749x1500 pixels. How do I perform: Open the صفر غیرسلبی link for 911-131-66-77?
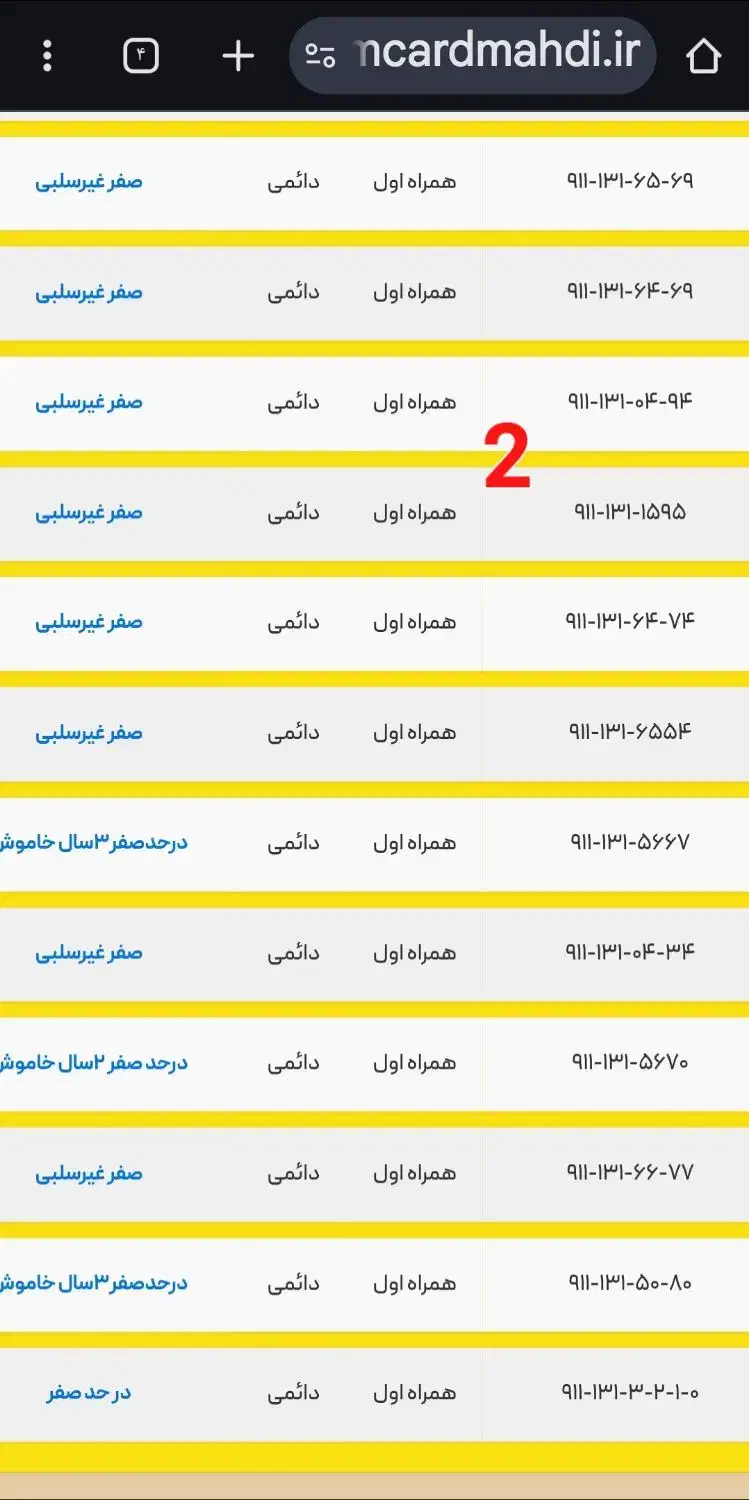coord(89,1172)
